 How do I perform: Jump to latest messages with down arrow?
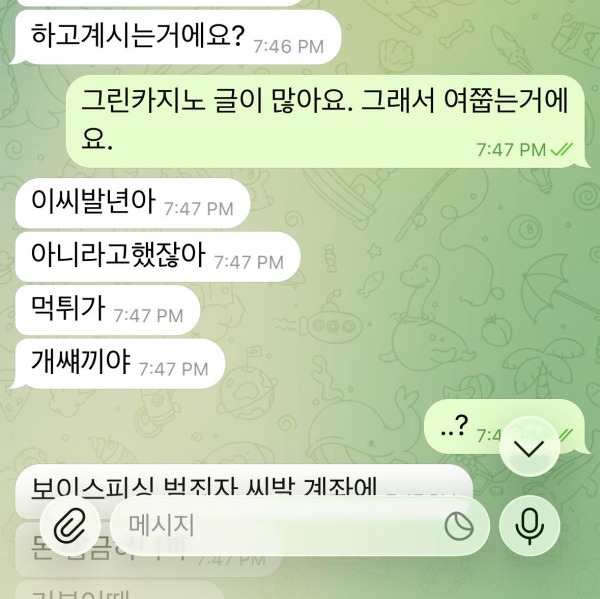pos(528,446)
